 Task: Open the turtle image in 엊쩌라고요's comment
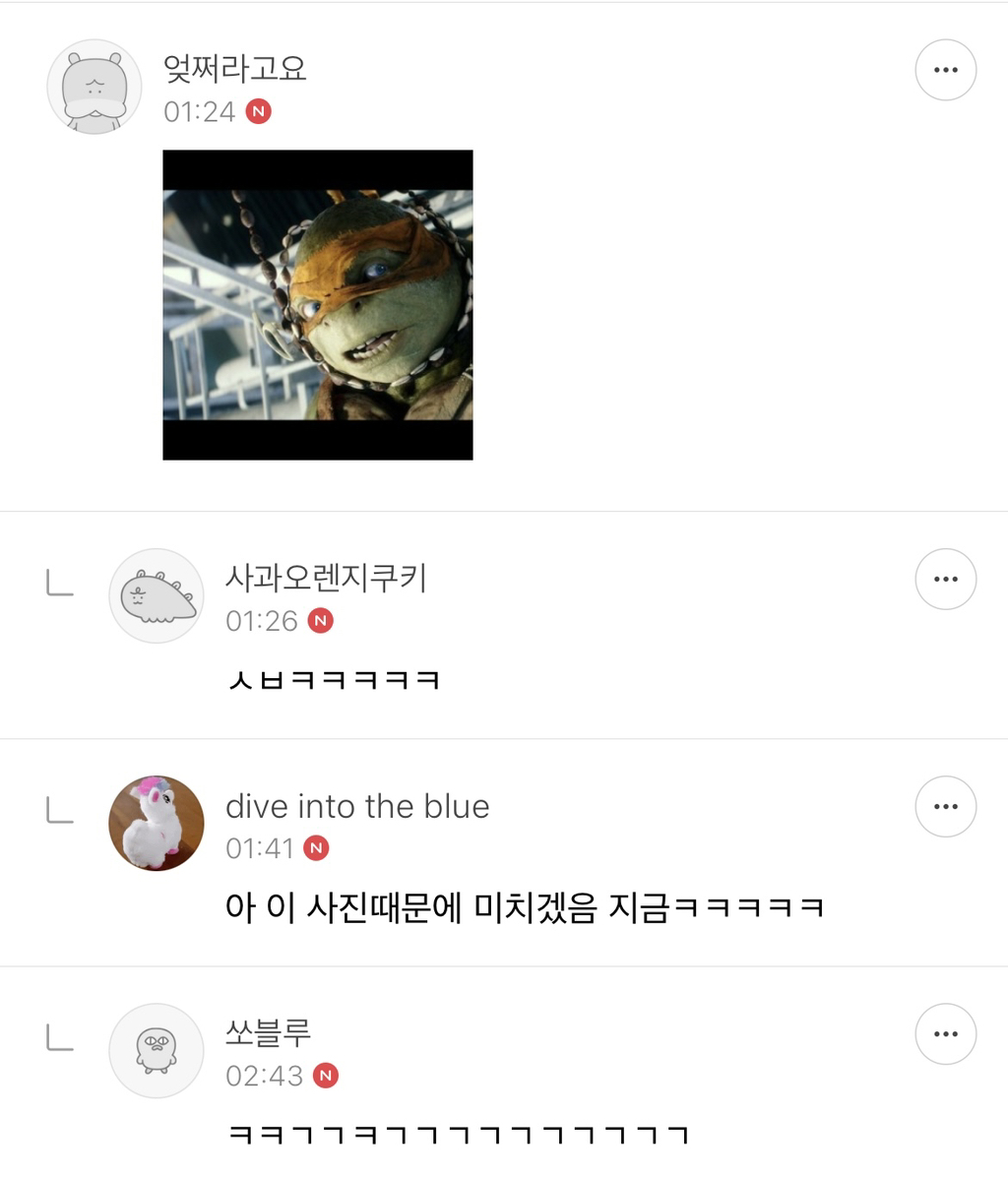point(317,305)
